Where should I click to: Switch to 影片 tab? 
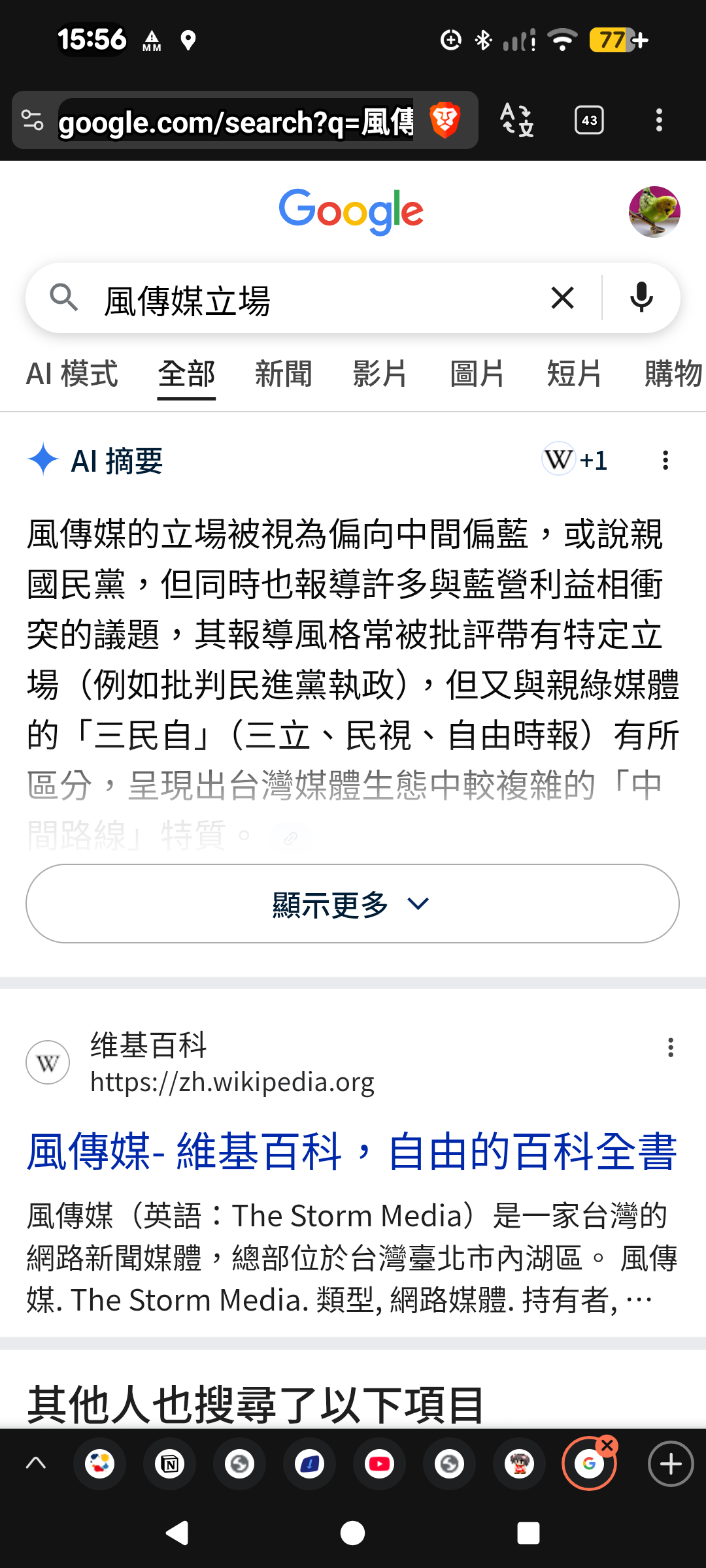(x=380, y=374)
